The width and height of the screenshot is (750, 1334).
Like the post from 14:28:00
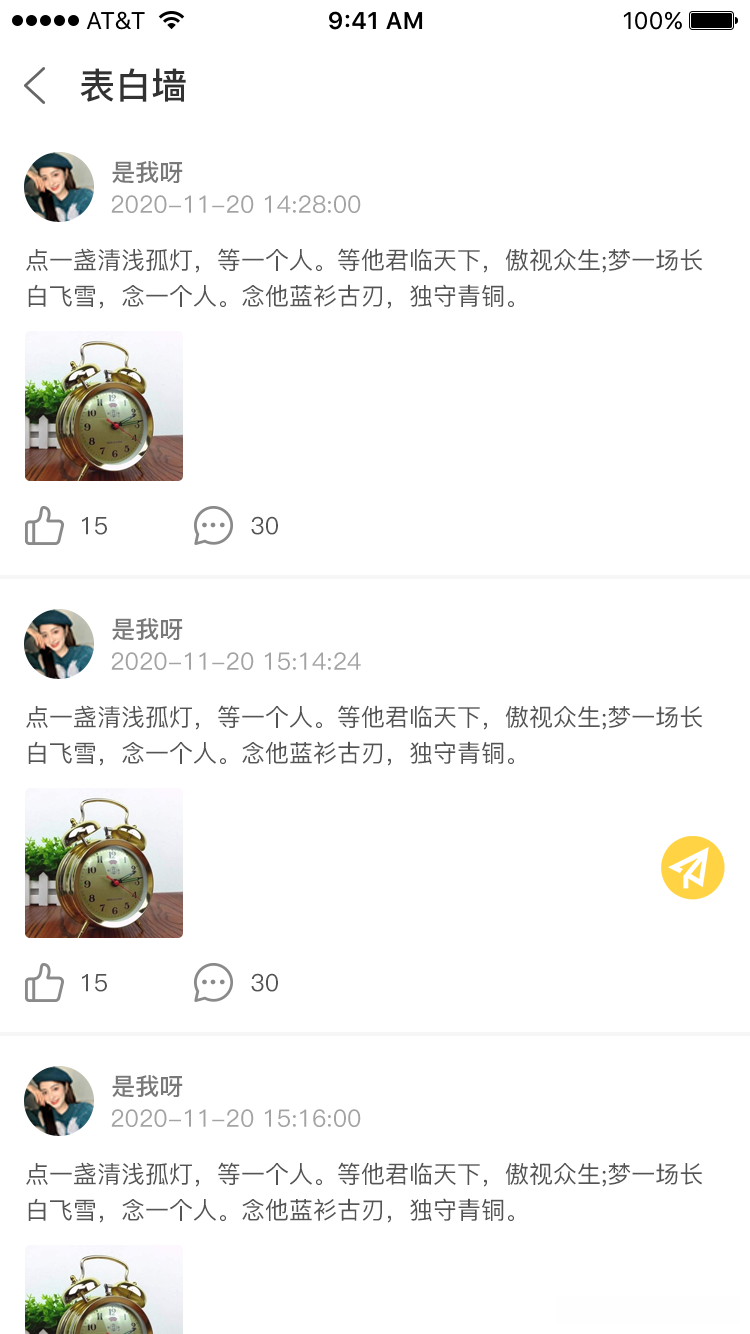pos(45,526)
